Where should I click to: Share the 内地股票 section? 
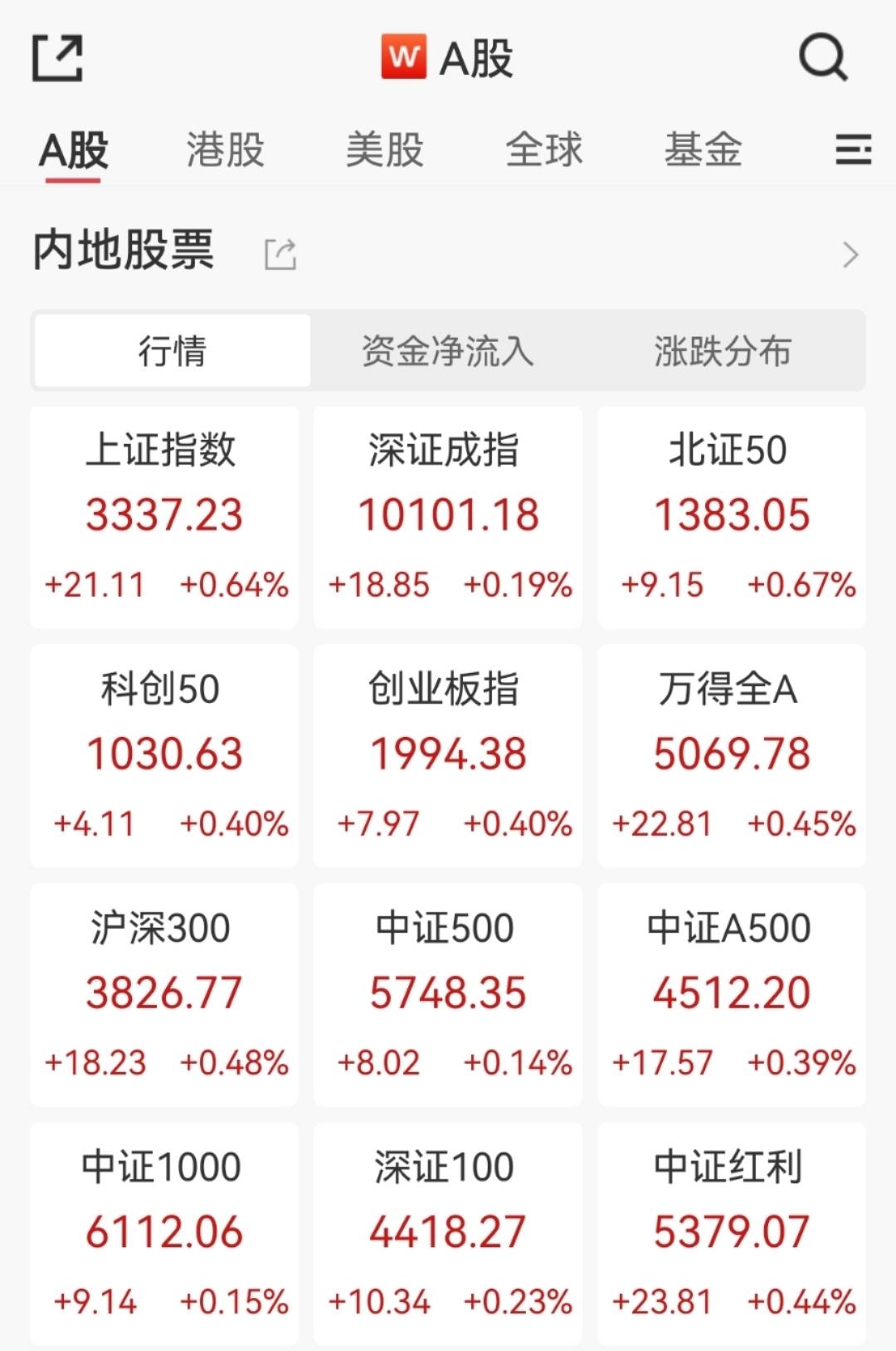(280, 254)
